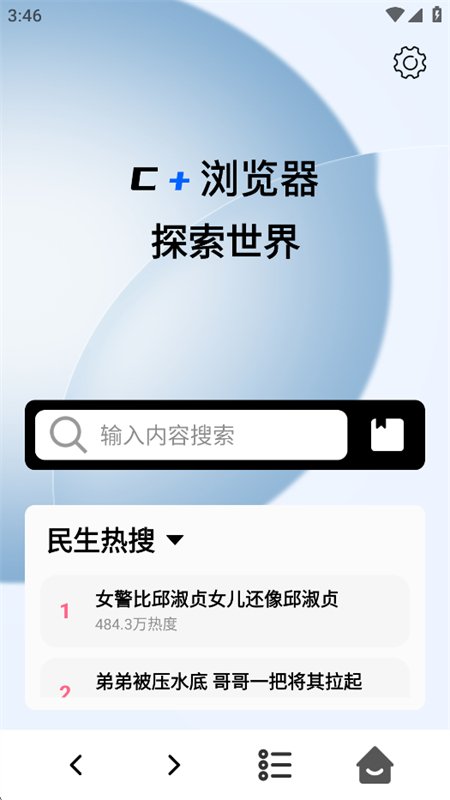The image size is (450, 800).
Task: Expand the 民生热搜 dropdown
Action: tap(115, 540)
